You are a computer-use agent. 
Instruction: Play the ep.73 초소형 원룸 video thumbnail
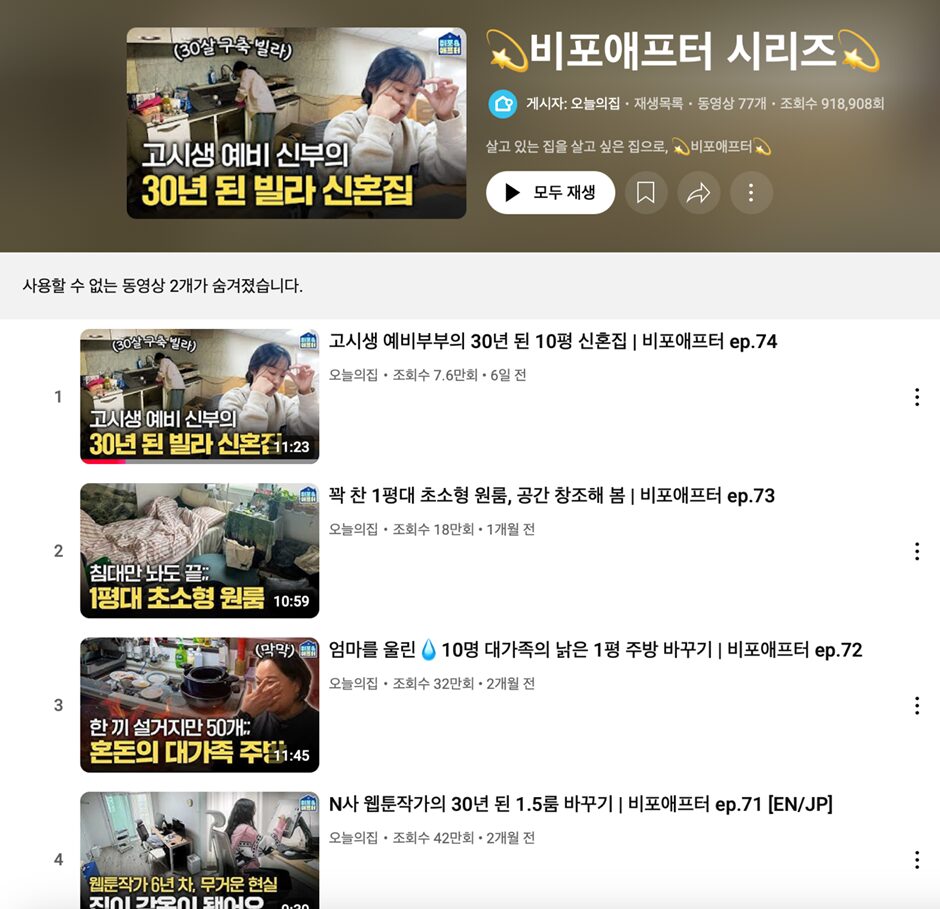pos(199,550)
